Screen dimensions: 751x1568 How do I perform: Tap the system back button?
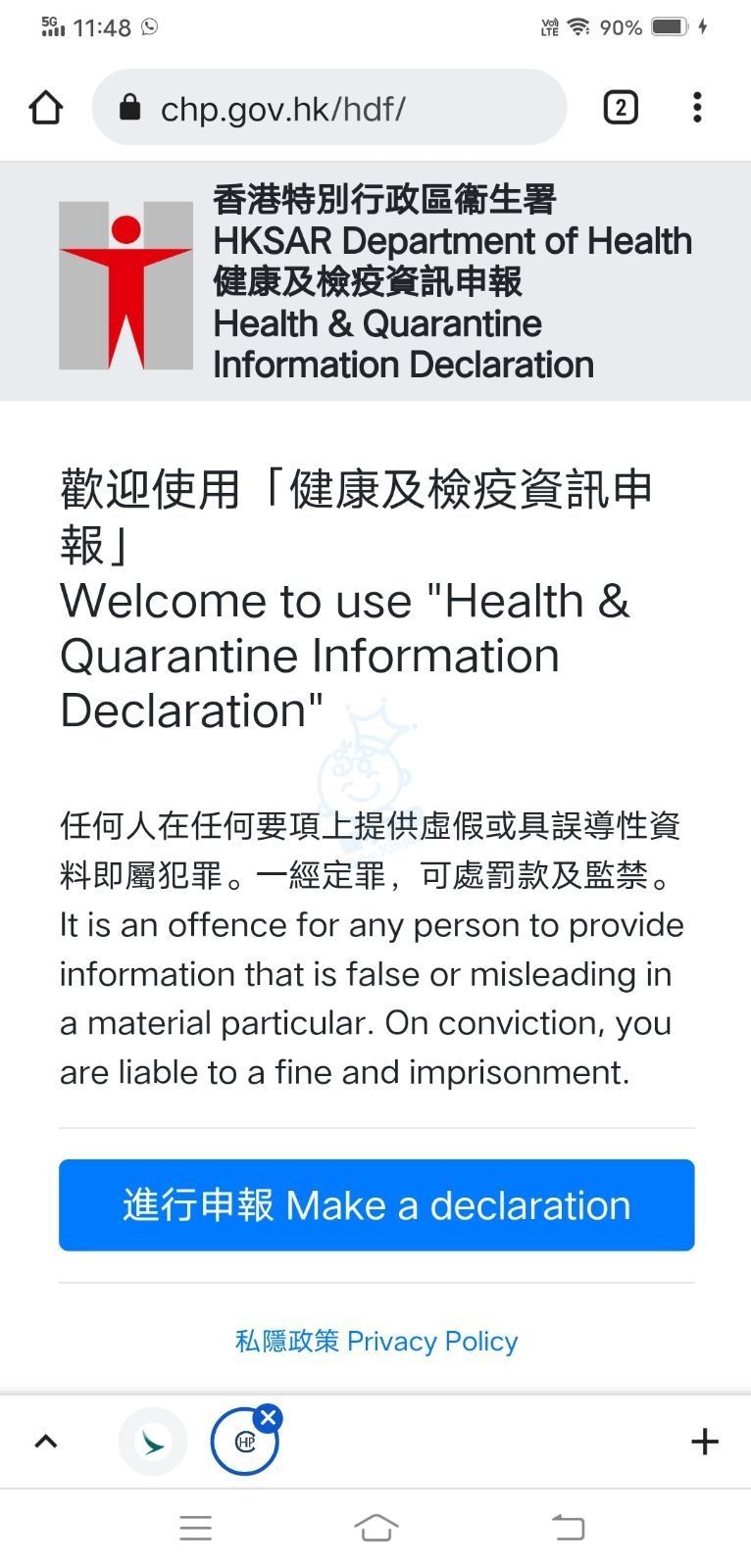(568, 1527)
